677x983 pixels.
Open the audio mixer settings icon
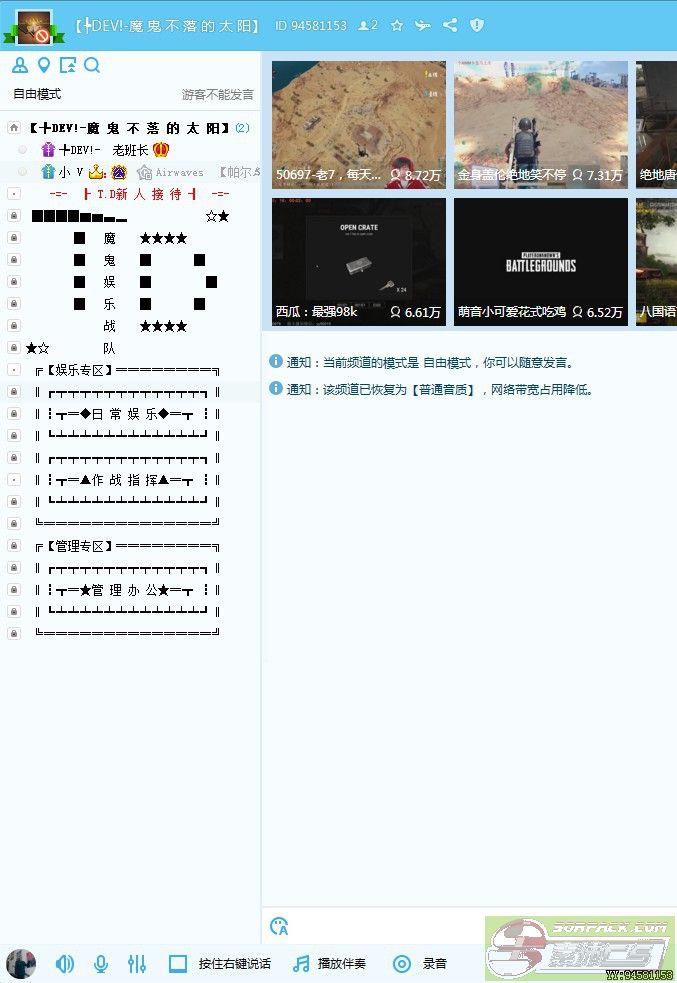(x=137, y=964)
